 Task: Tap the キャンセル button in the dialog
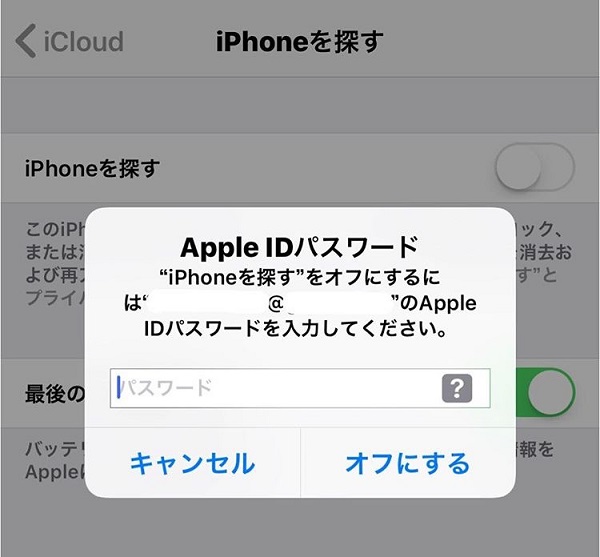click(x=192, y=463)
